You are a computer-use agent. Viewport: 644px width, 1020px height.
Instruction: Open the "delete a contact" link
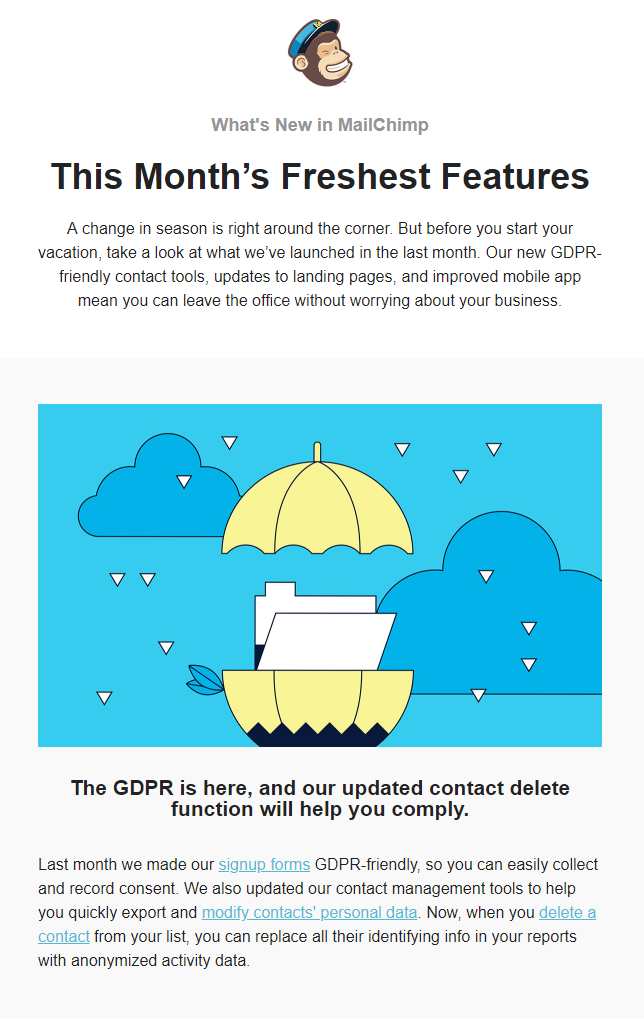[x=566, y=912]
